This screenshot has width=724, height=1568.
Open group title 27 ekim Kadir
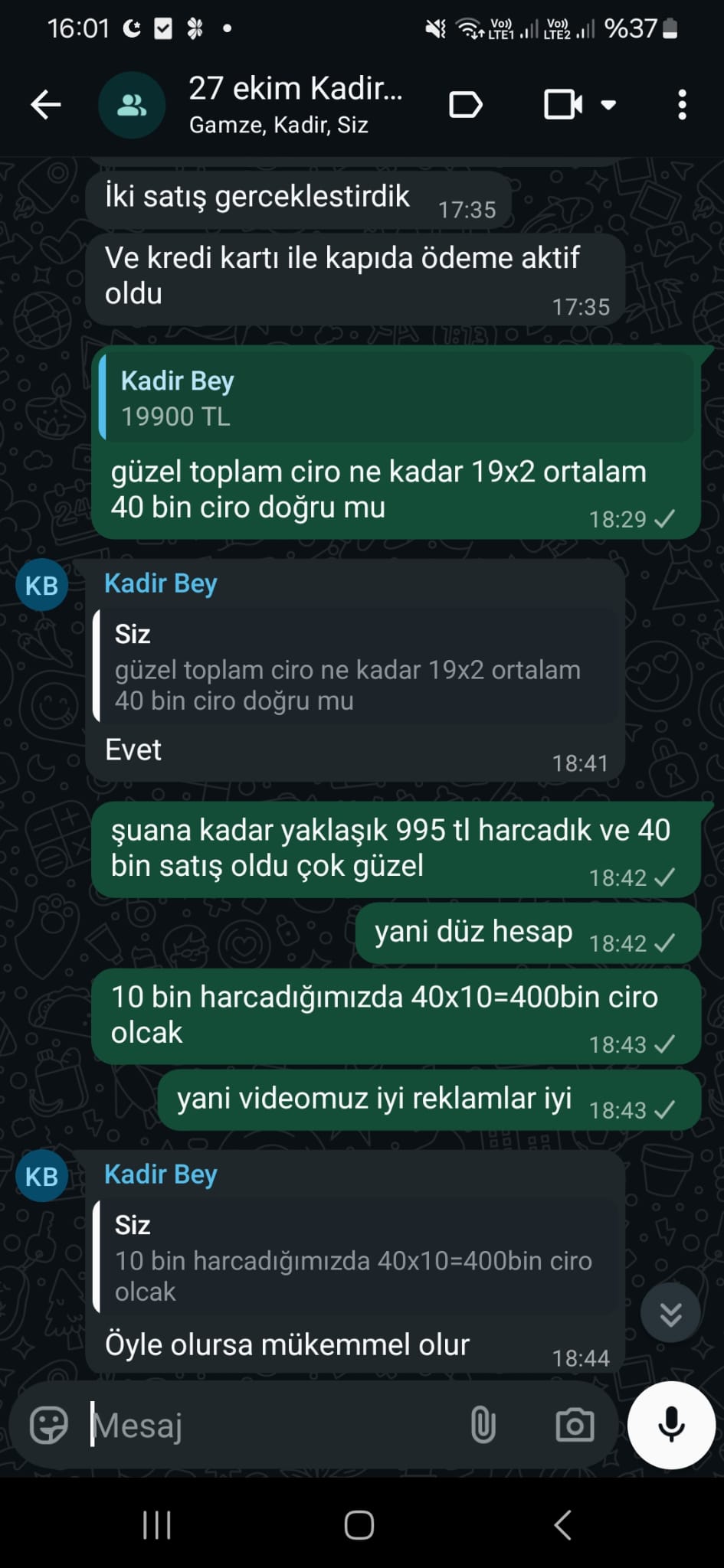296,87
